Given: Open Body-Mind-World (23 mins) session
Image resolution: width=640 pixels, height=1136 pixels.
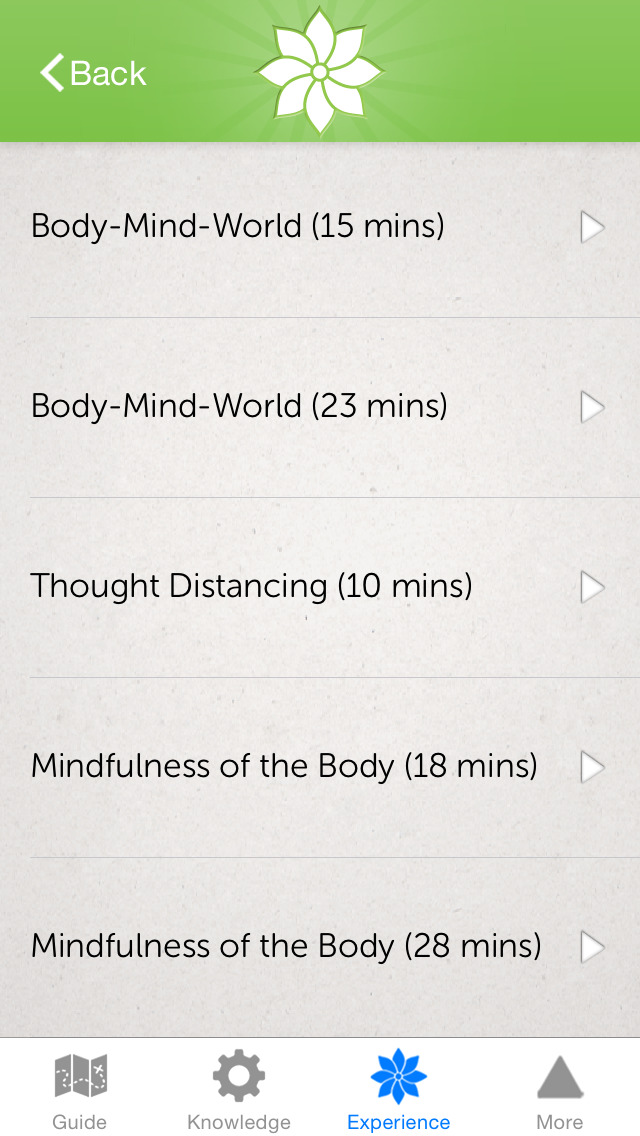Looking at the screenshot, I should coord(320,407).
